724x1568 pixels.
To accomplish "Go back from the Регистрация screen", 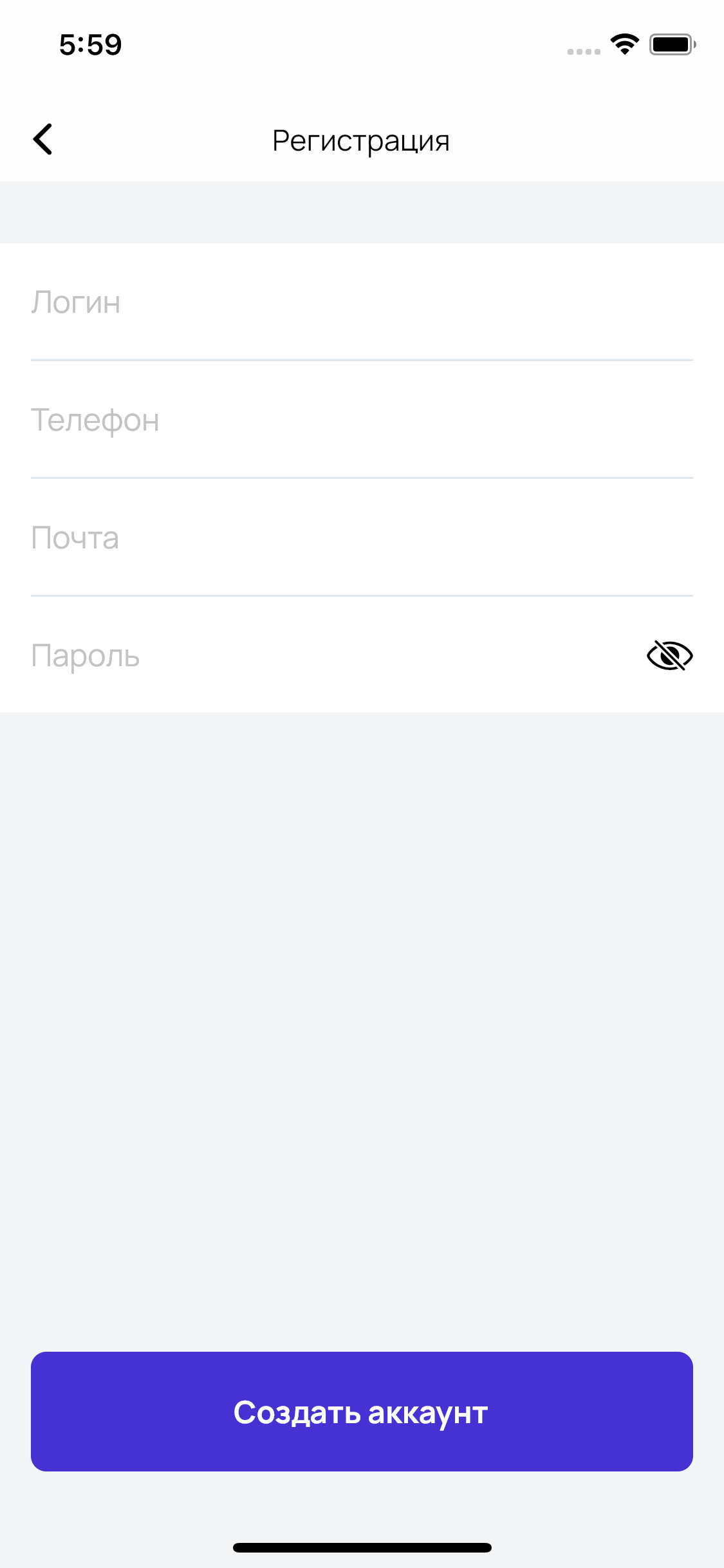I will click(x=42, y=139).
